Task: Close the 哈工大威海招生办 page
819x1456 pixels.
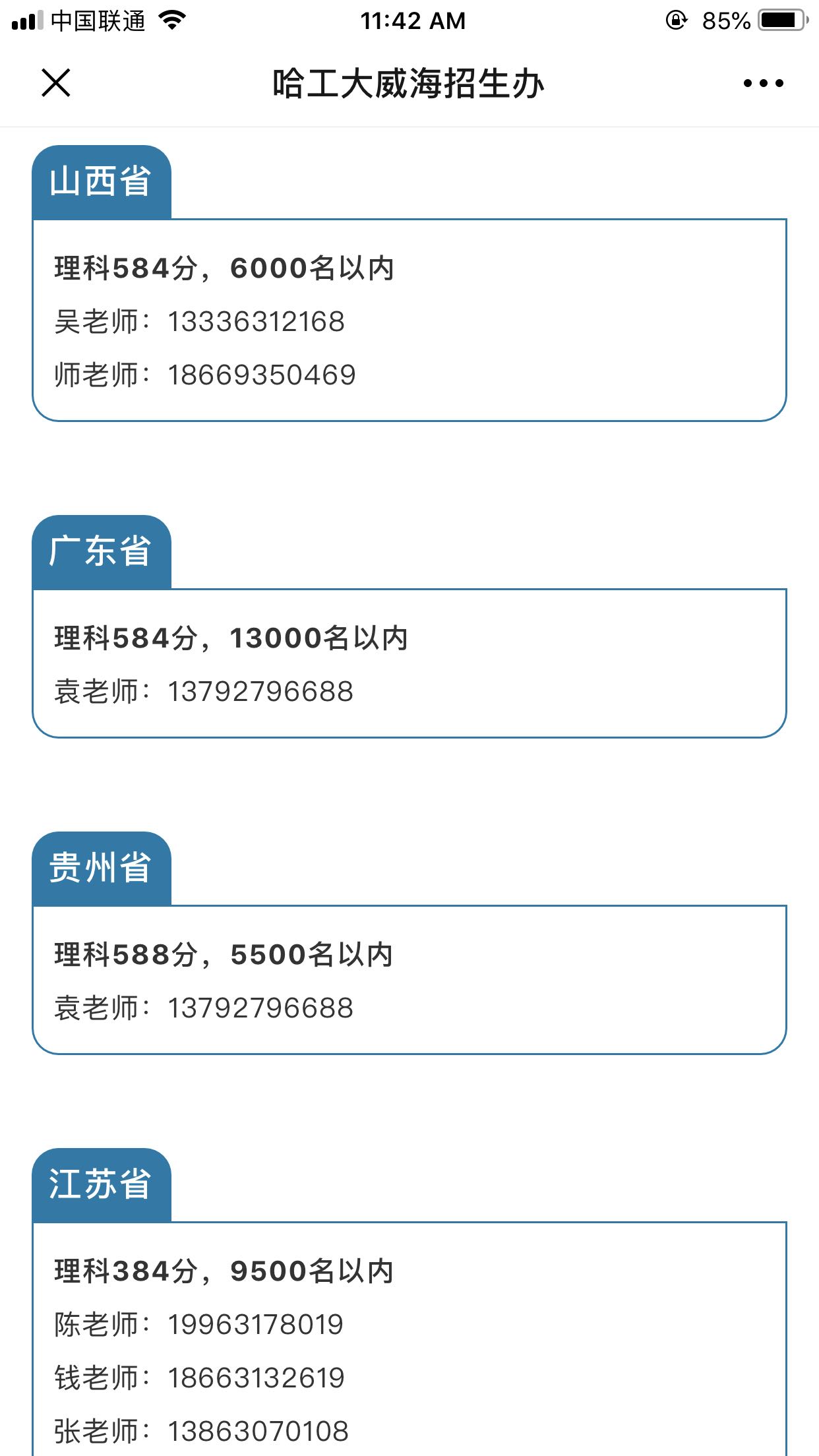Action: 56,83
